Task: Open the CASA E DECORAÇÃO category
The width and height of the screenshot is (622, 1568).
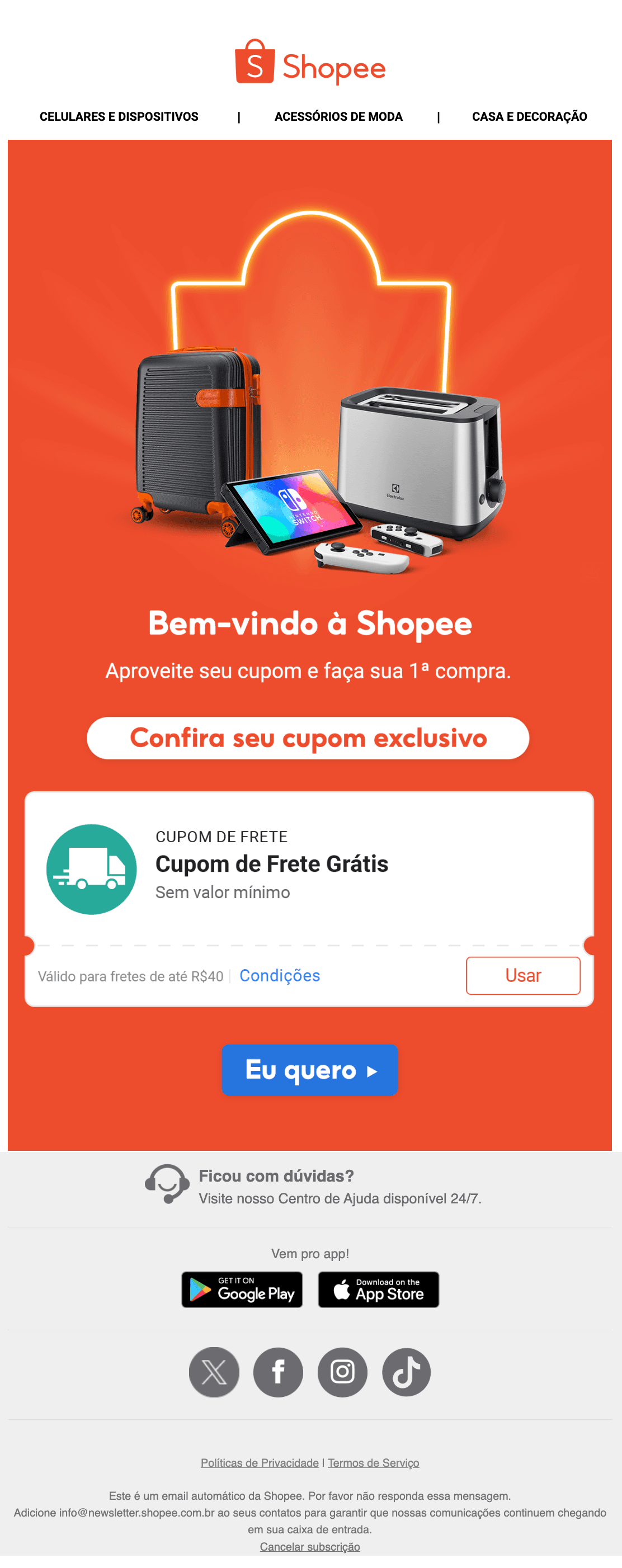Action: pyautogui.click(x=529, y=116)
